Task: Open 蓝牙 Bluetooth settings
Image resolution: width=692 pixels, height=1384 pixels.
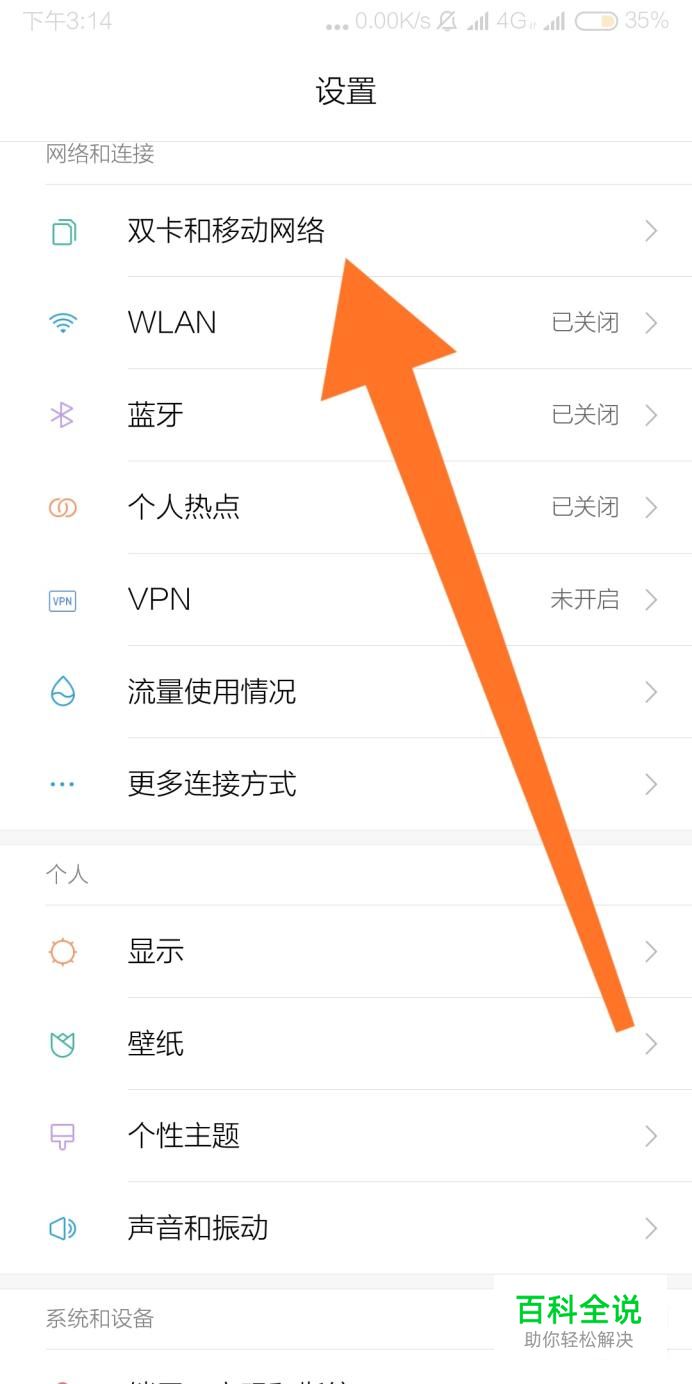Action: (x=156, y=415)
